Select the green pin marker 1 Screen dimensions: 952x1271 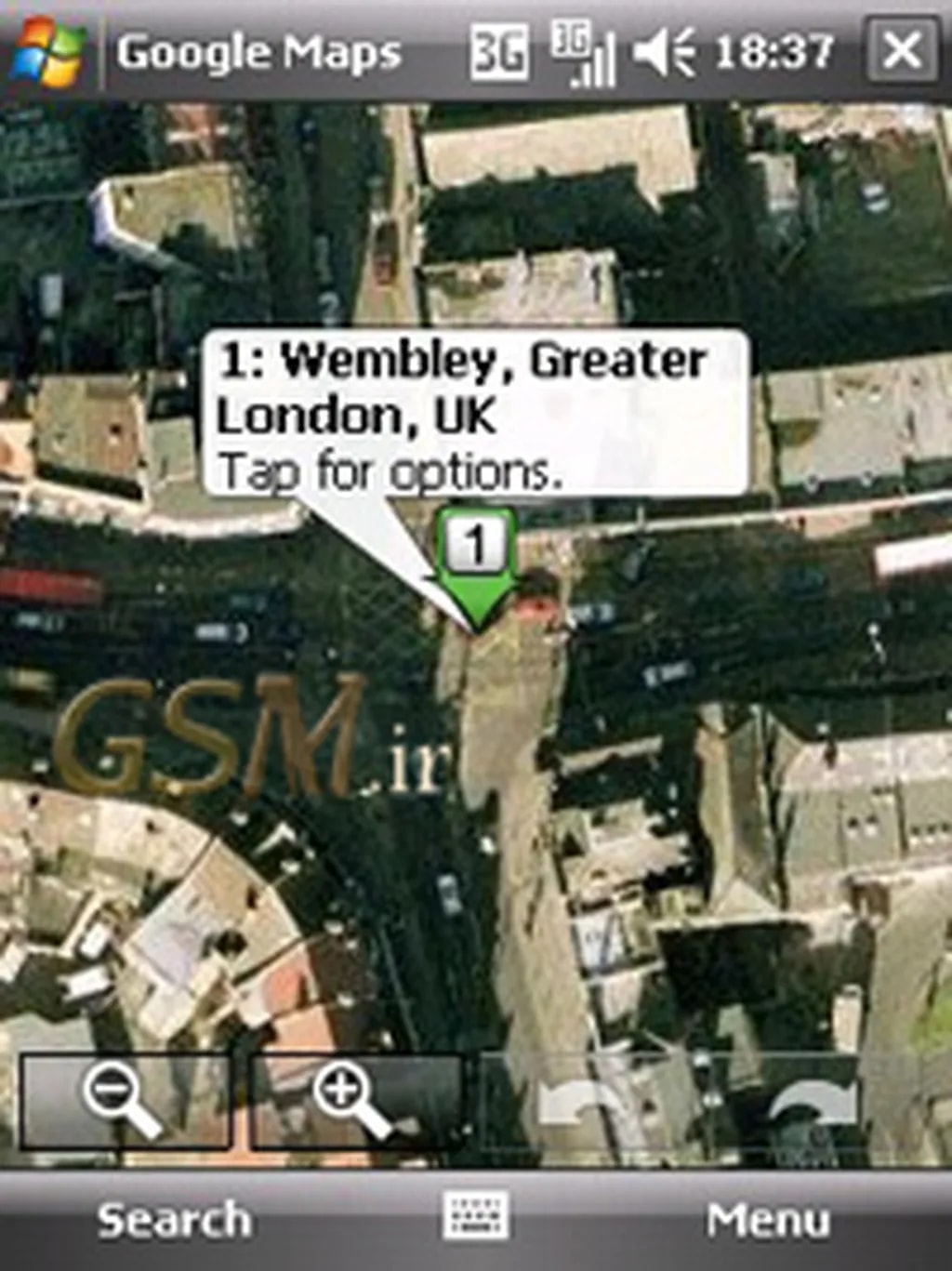(x=477, y=558)
